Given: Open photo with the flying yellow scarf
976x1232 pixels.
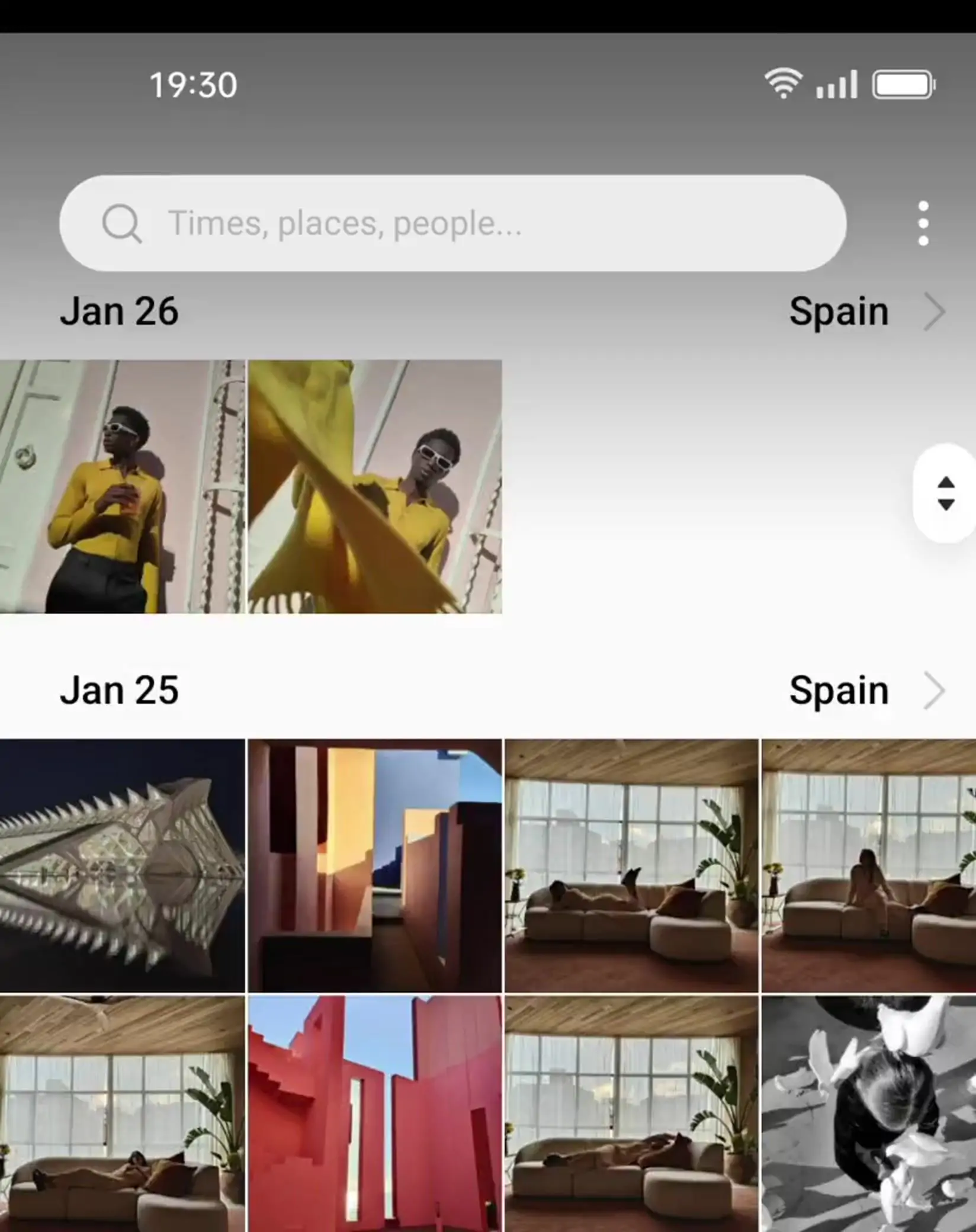Looking at the screenshot, I should pos(375,487).
